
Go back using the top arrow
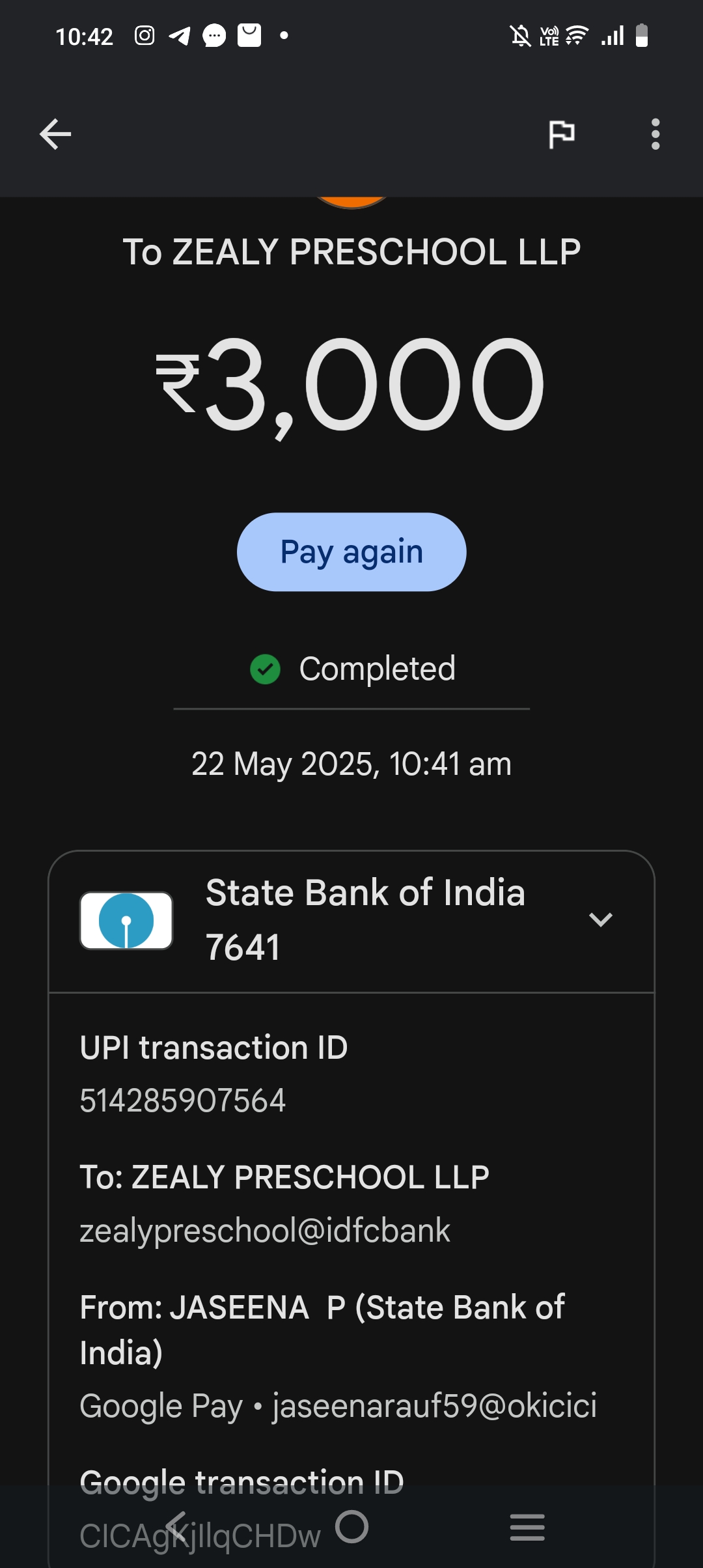coord(55,134)
